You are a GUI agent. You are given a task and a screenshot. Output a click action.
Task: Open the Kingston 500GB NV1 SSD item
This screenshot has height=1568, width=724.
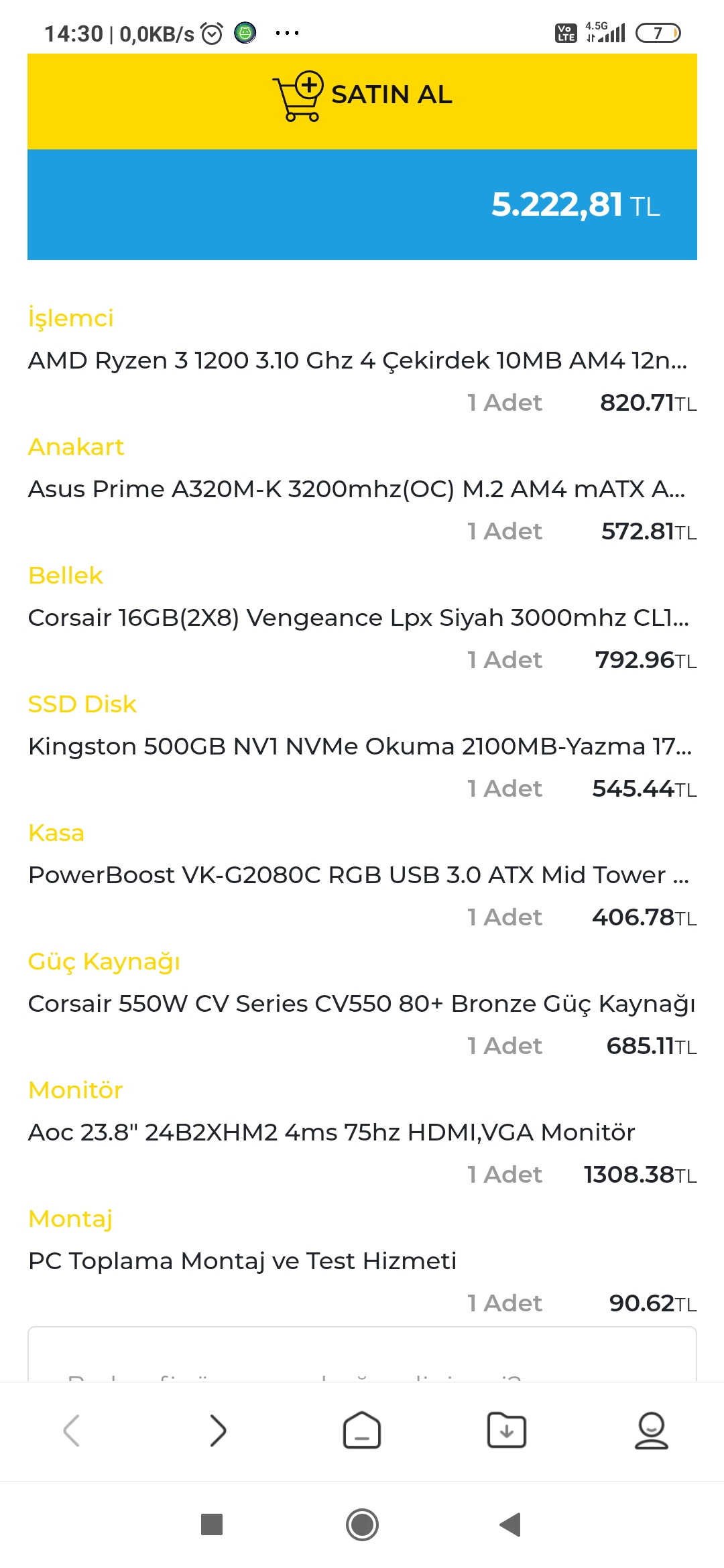point(360,746)
